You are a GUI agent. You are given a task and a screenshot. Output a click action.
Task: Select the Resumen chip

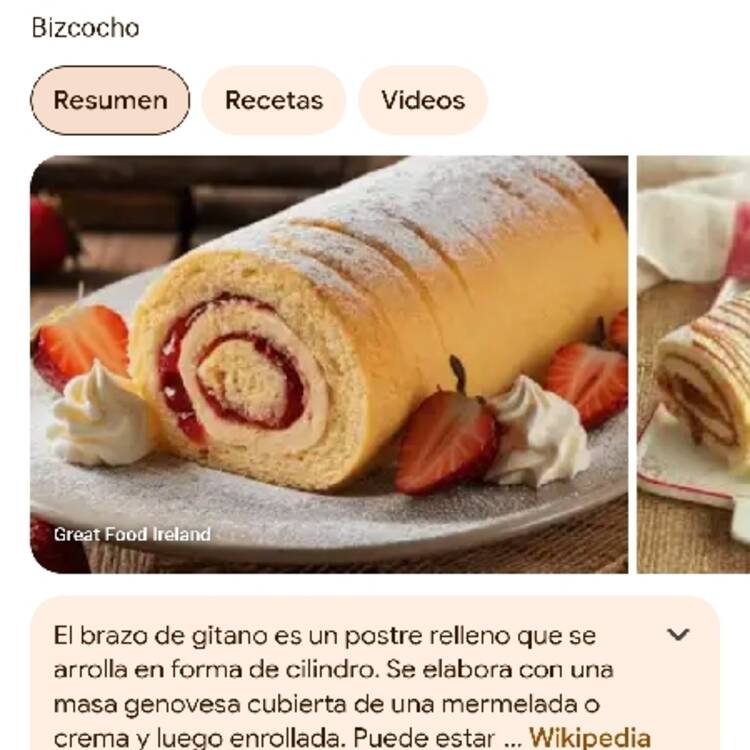click(x=110, y=100)
